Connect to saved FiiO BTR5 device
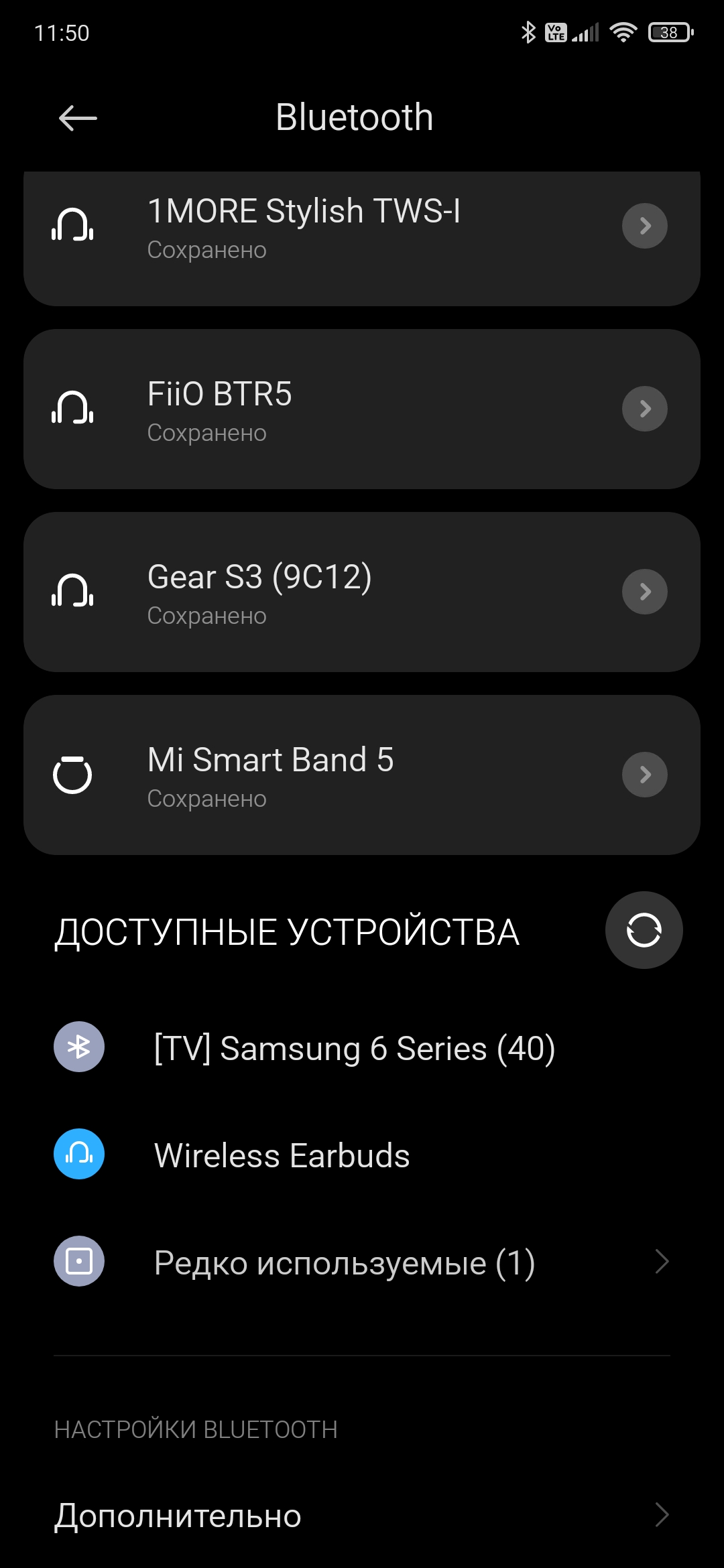This screenshot has height=1568, width=724. 302,409
